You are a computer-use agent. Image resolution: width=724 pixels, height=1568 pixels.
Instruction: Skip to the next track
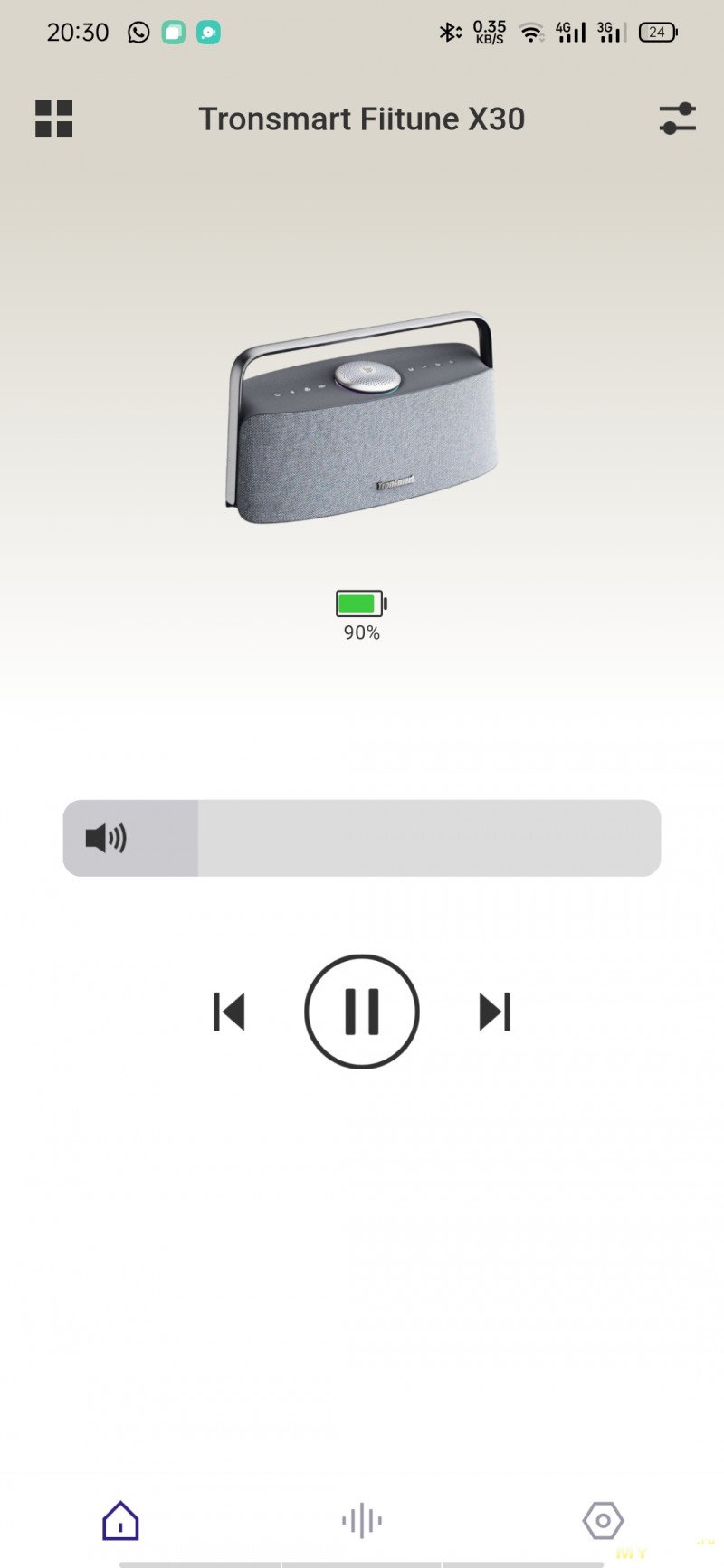coord(495,1012)
